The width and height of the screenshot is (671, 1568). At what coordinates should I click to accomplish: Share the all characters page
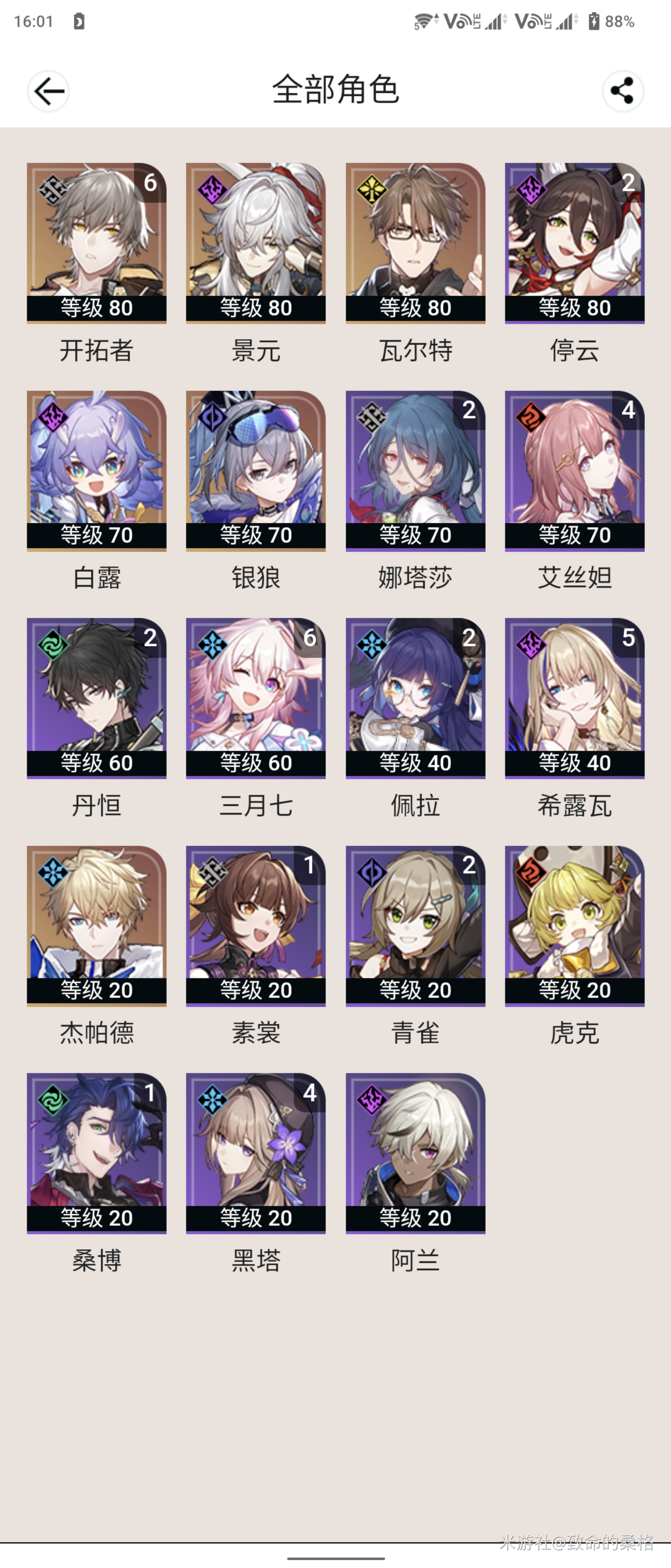click(622, 91)
